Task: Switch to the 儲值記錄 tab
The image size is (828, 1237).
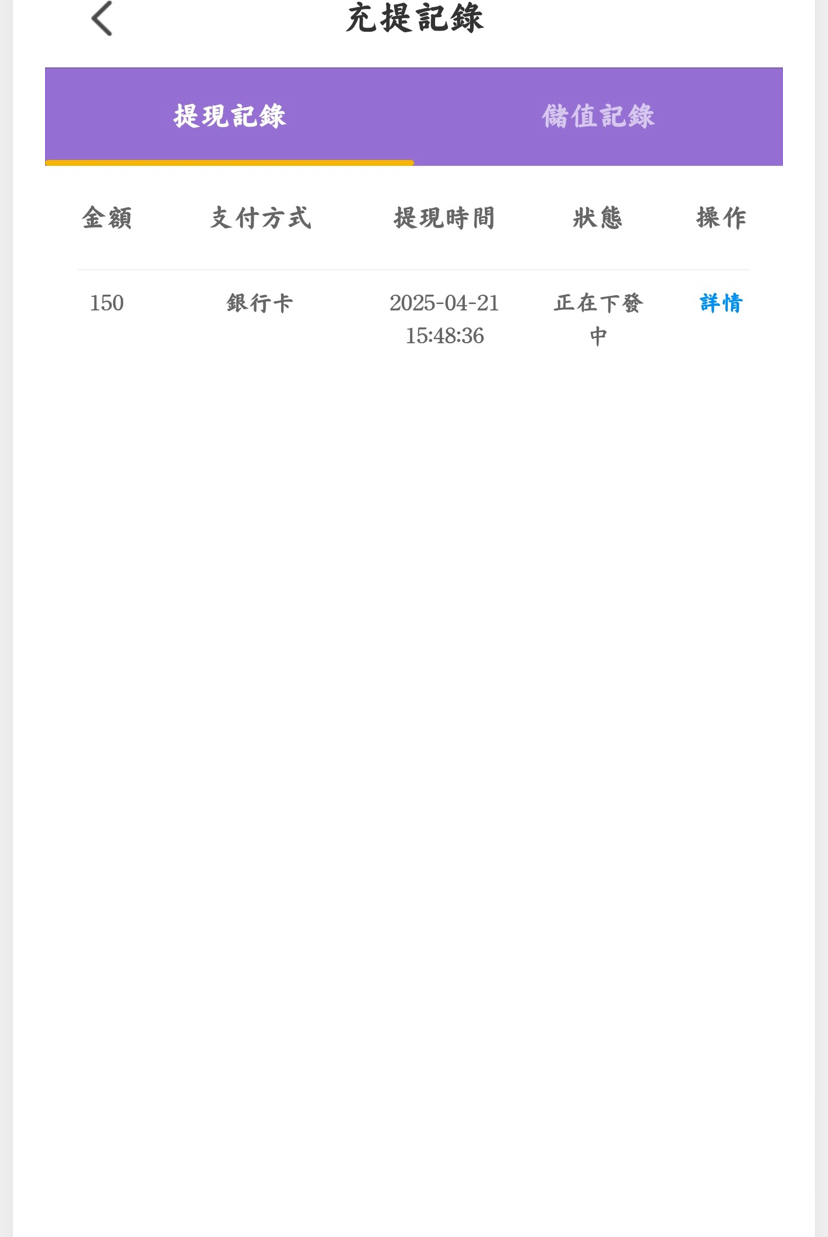Action: point(598,116)
